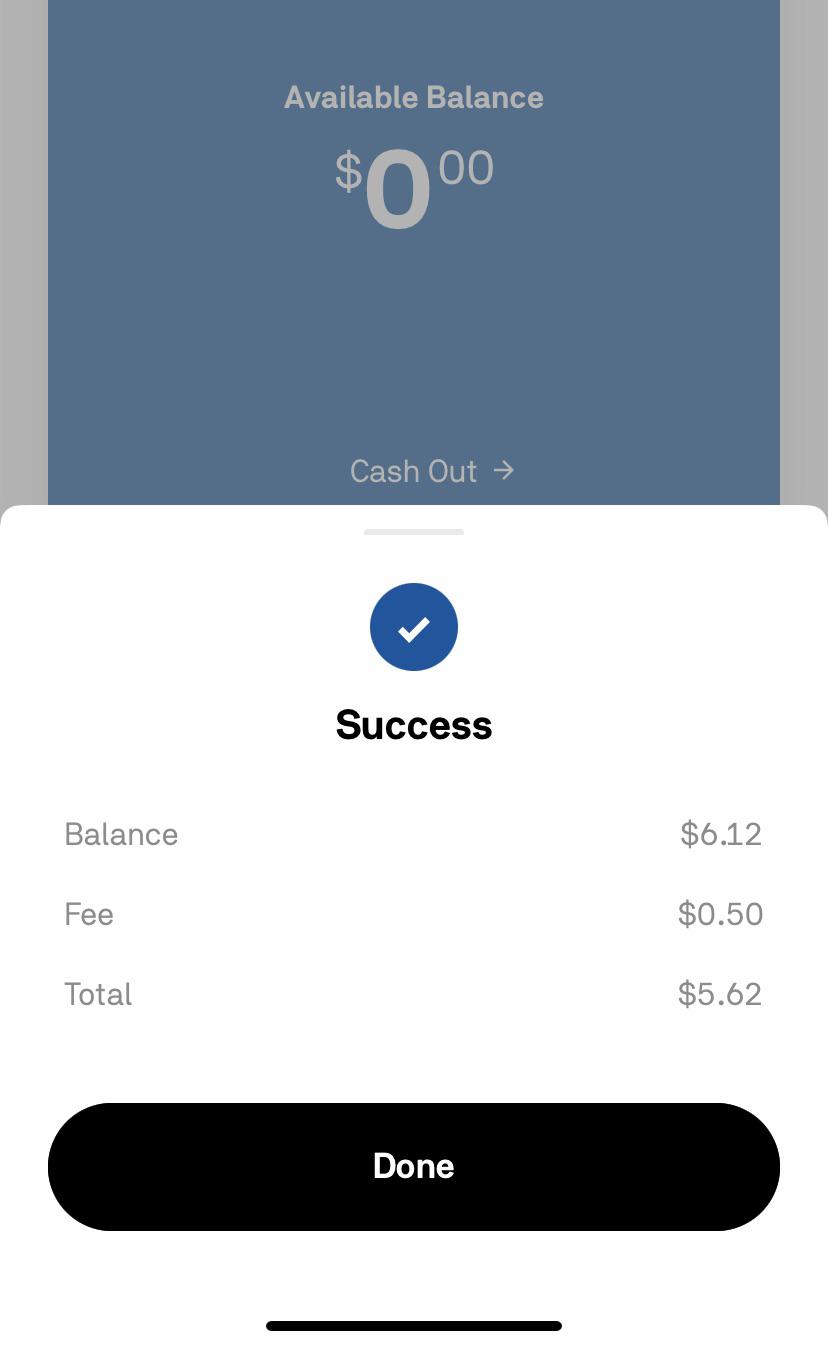Viewport: 828px width, 1347px height.
Task: Click the white check mark inside blue circle
Action: point(413,627)
